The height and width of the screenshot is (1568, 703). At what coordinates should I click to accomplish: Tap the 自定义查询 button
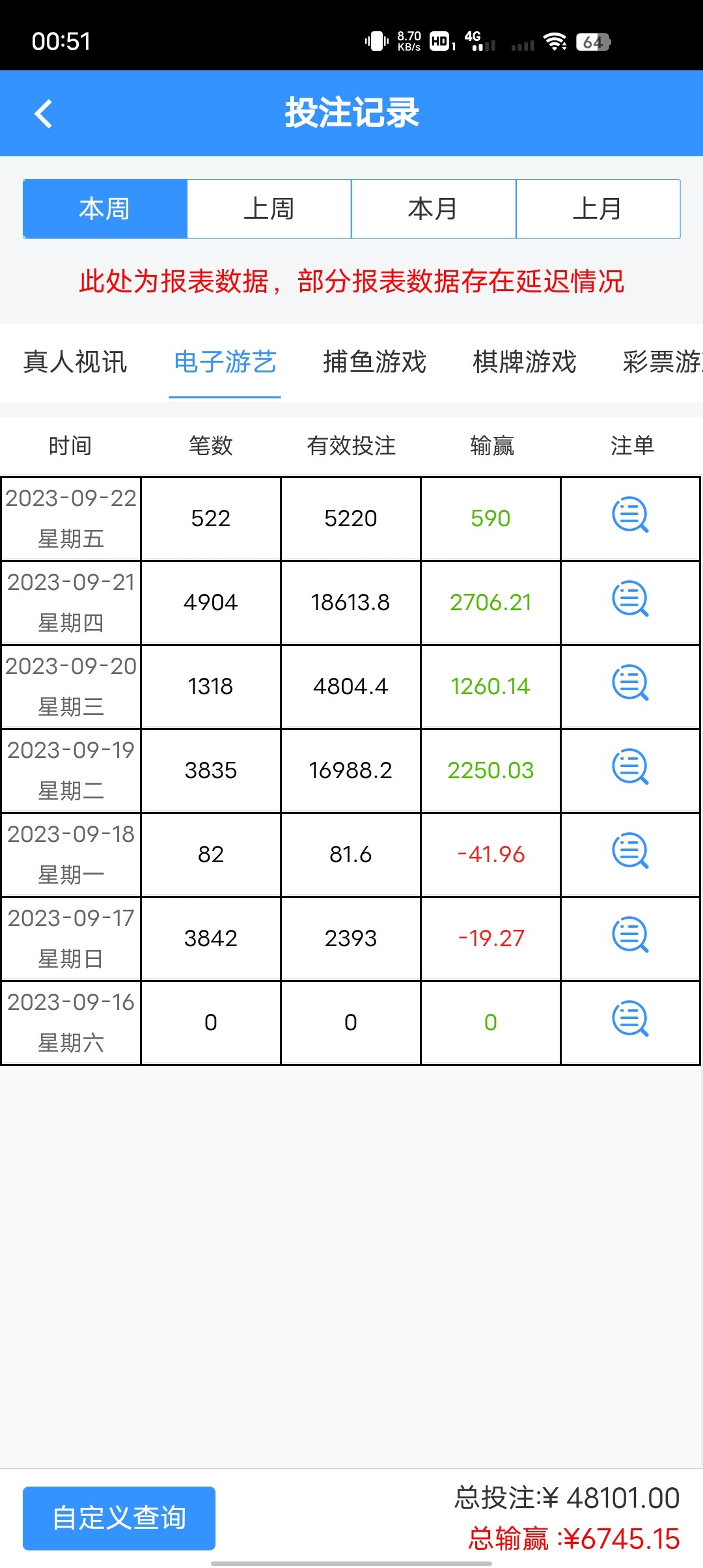pos(119,1518)
